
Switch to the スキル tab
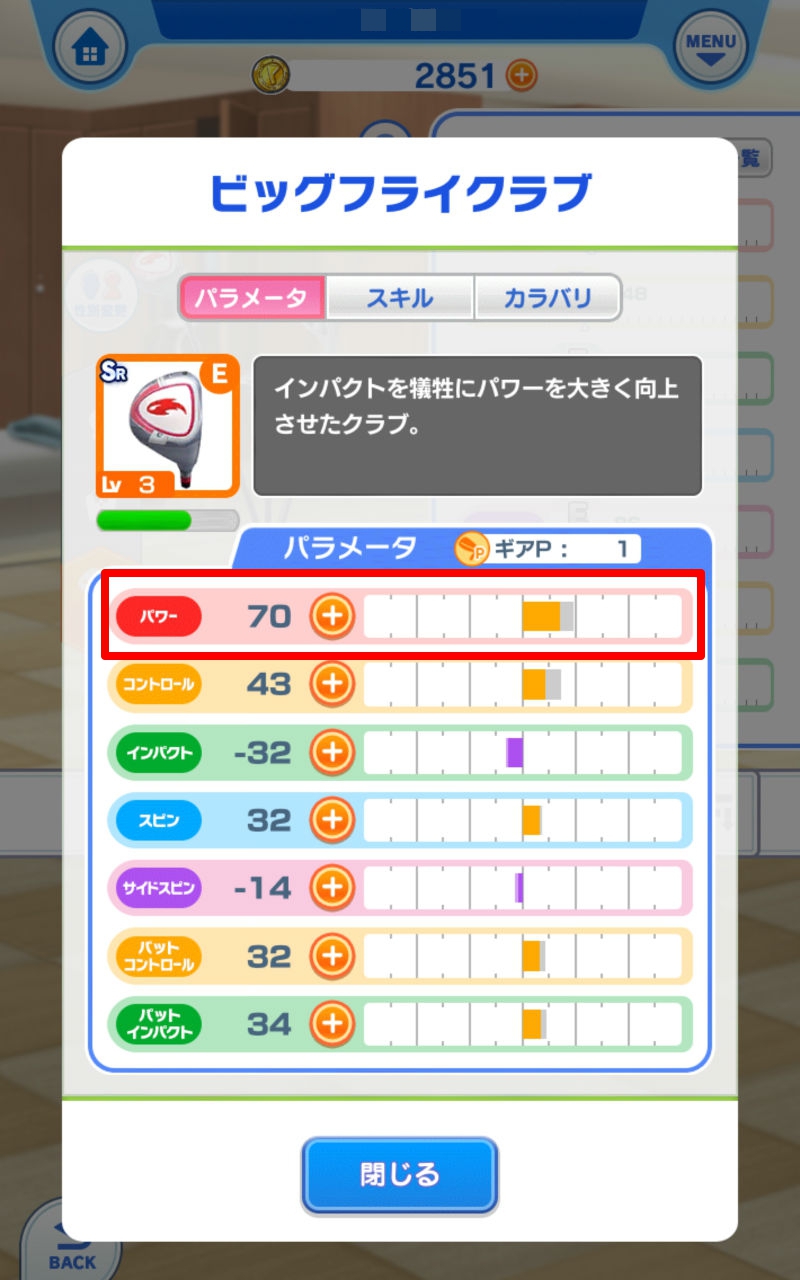coord(400,297)
